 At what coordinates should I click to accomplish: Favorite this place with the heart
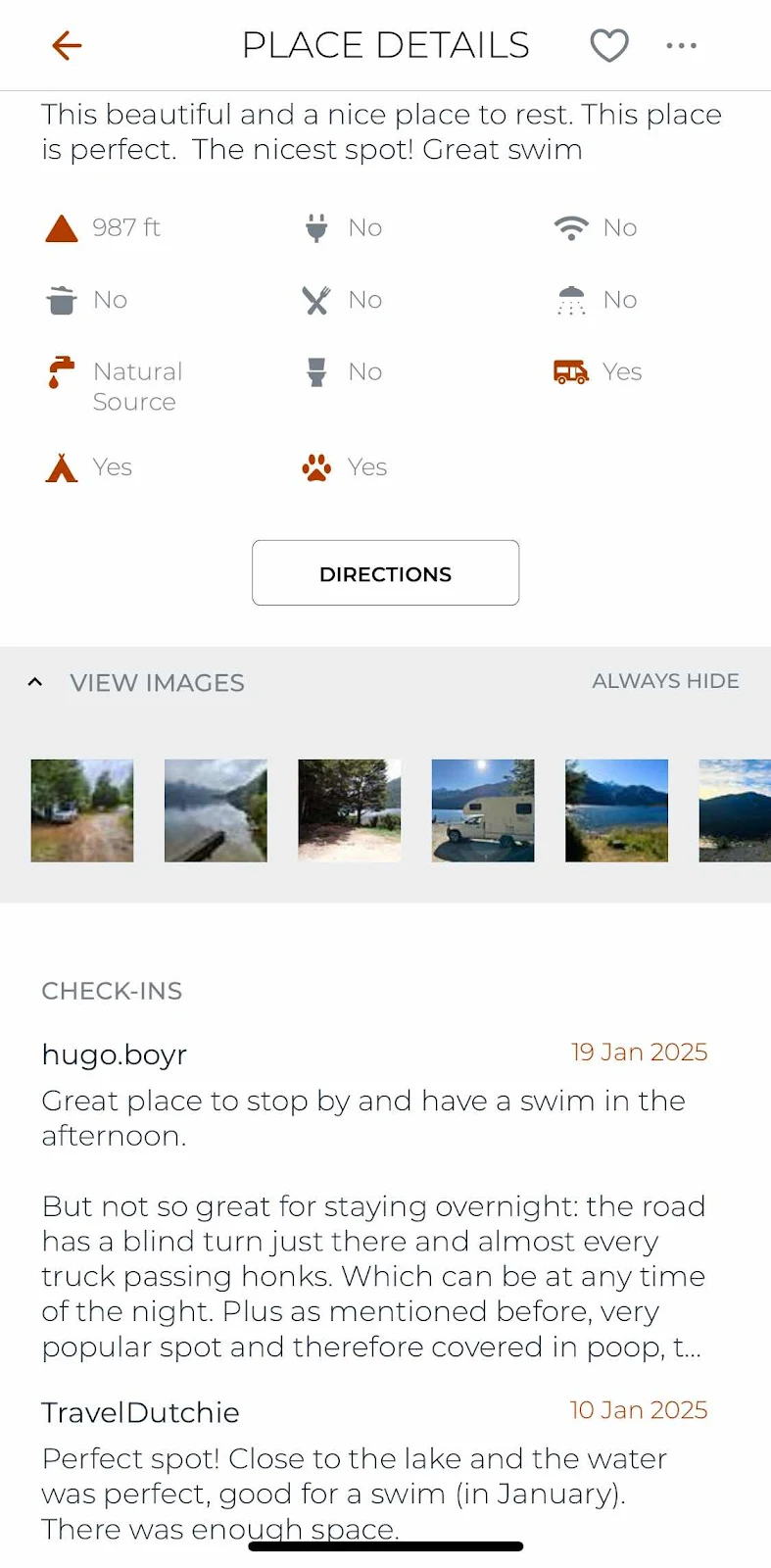coord(608,45)
